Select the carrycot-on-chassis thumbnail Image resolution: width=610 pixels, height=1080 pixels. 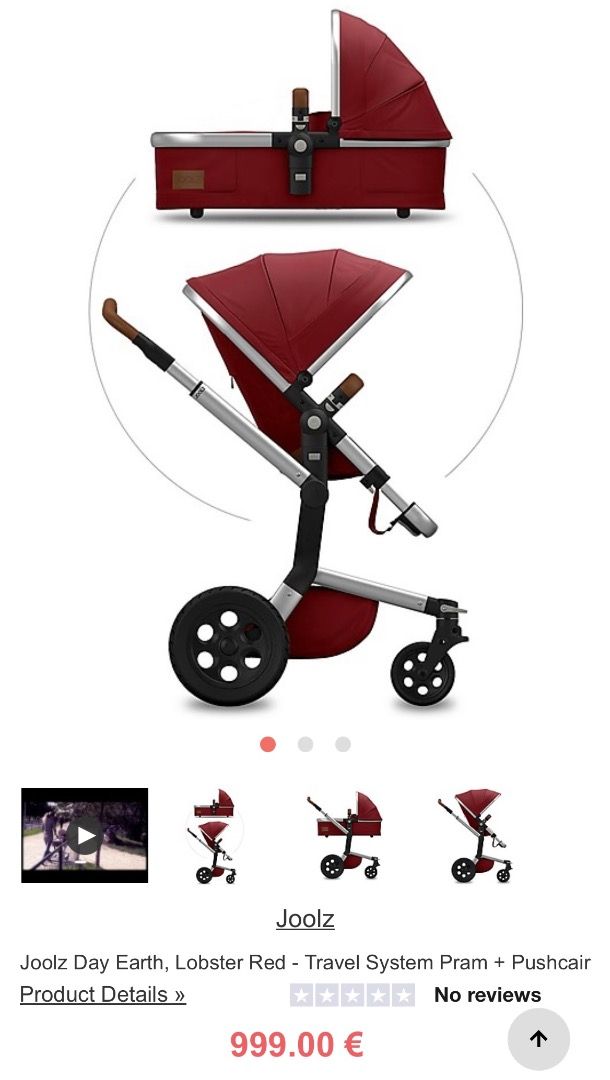[x=345, y=835]
